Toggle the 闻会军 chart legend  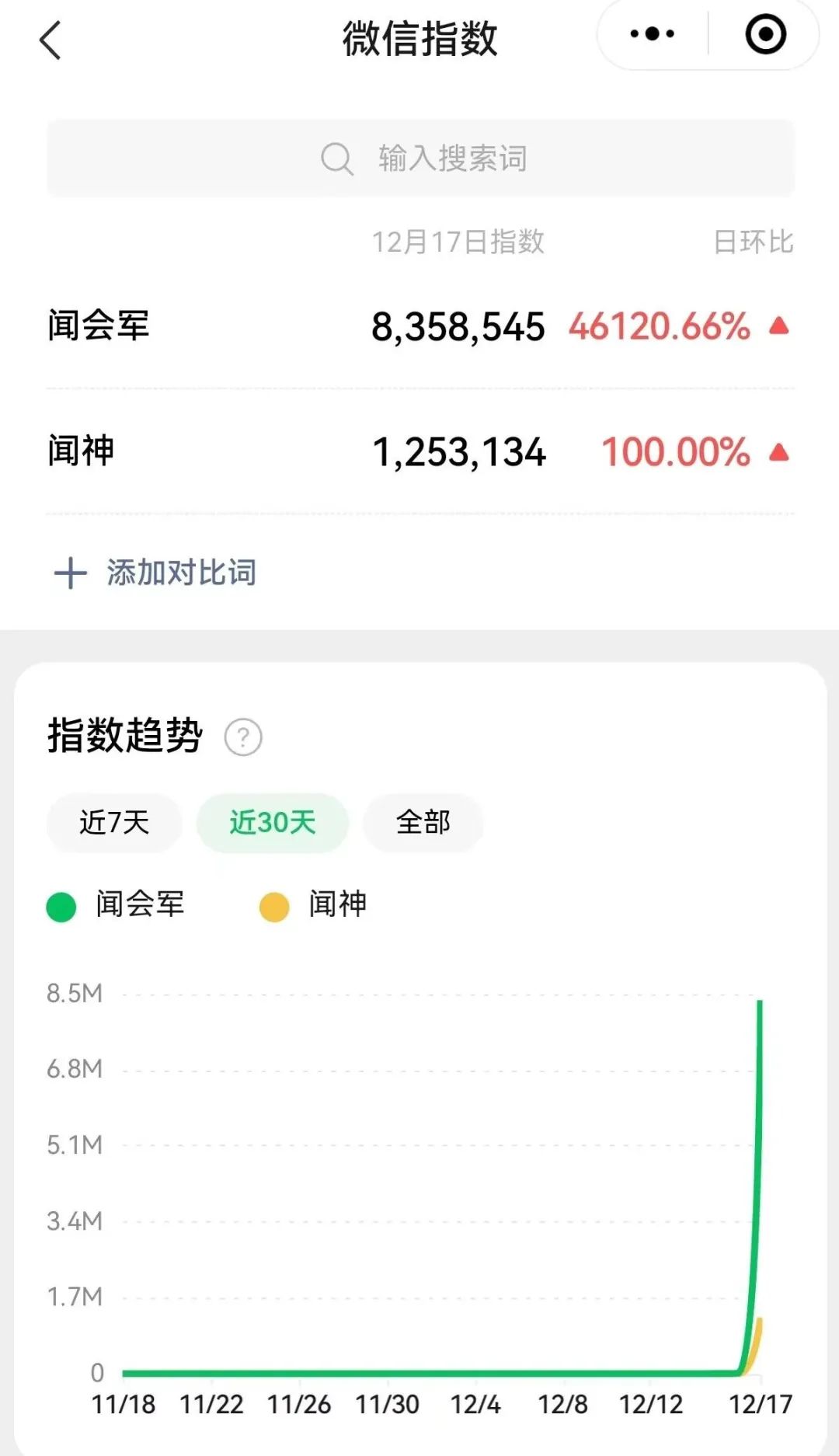[117, 905]
